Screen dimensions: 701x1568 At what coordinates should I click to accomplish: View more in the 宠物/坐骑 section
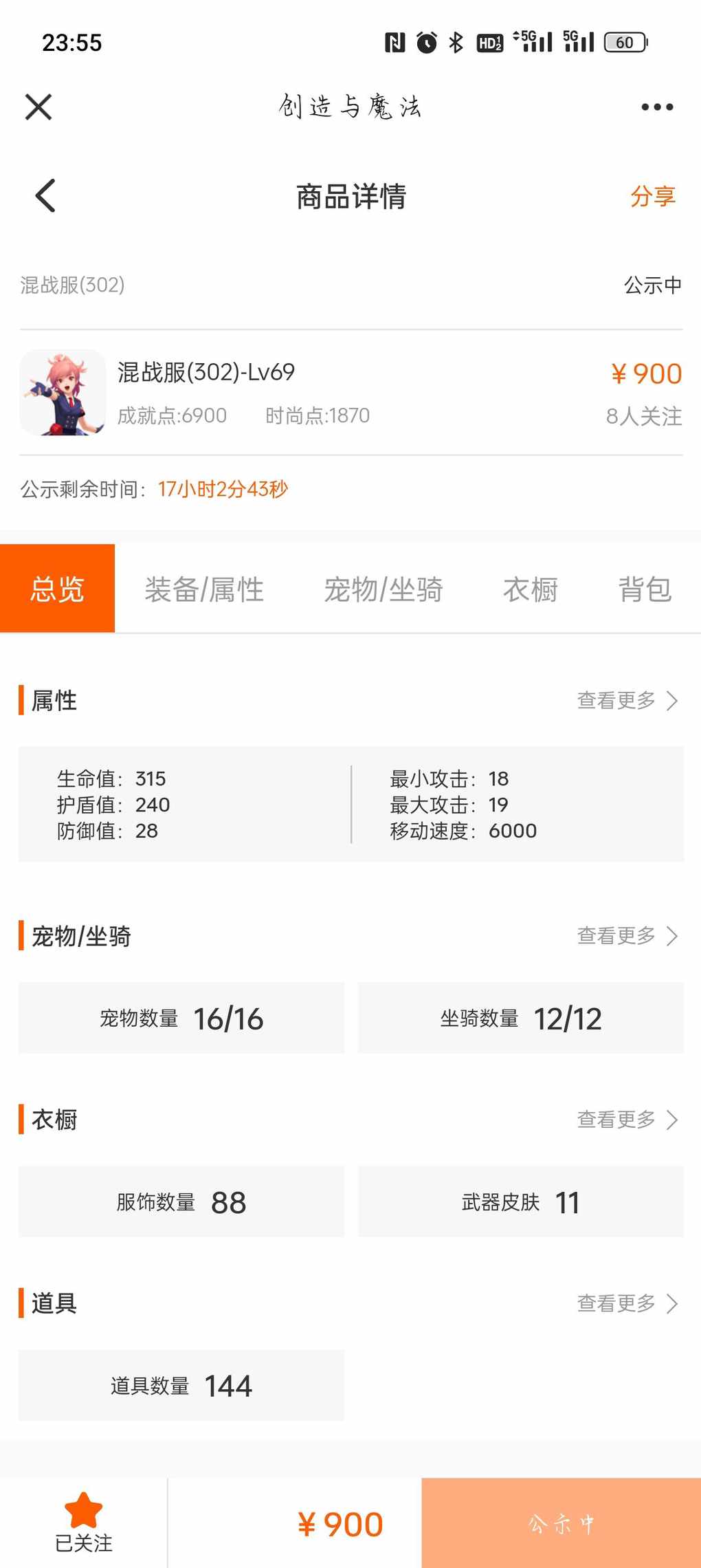tap(627, 935)
